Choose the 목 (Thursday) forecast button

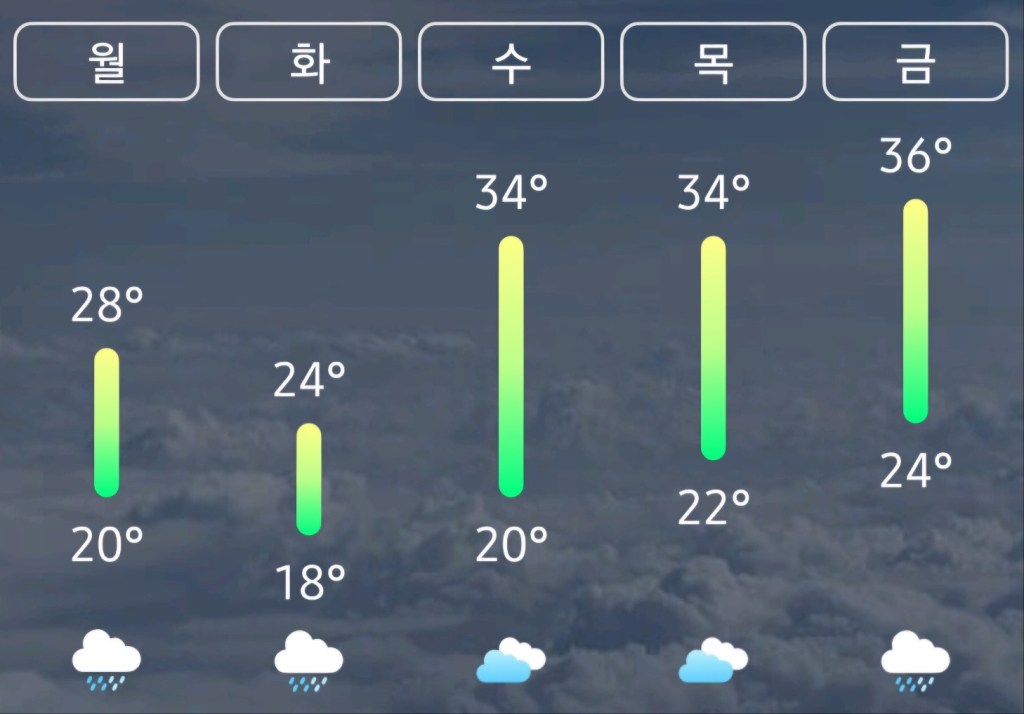point(713,62)
